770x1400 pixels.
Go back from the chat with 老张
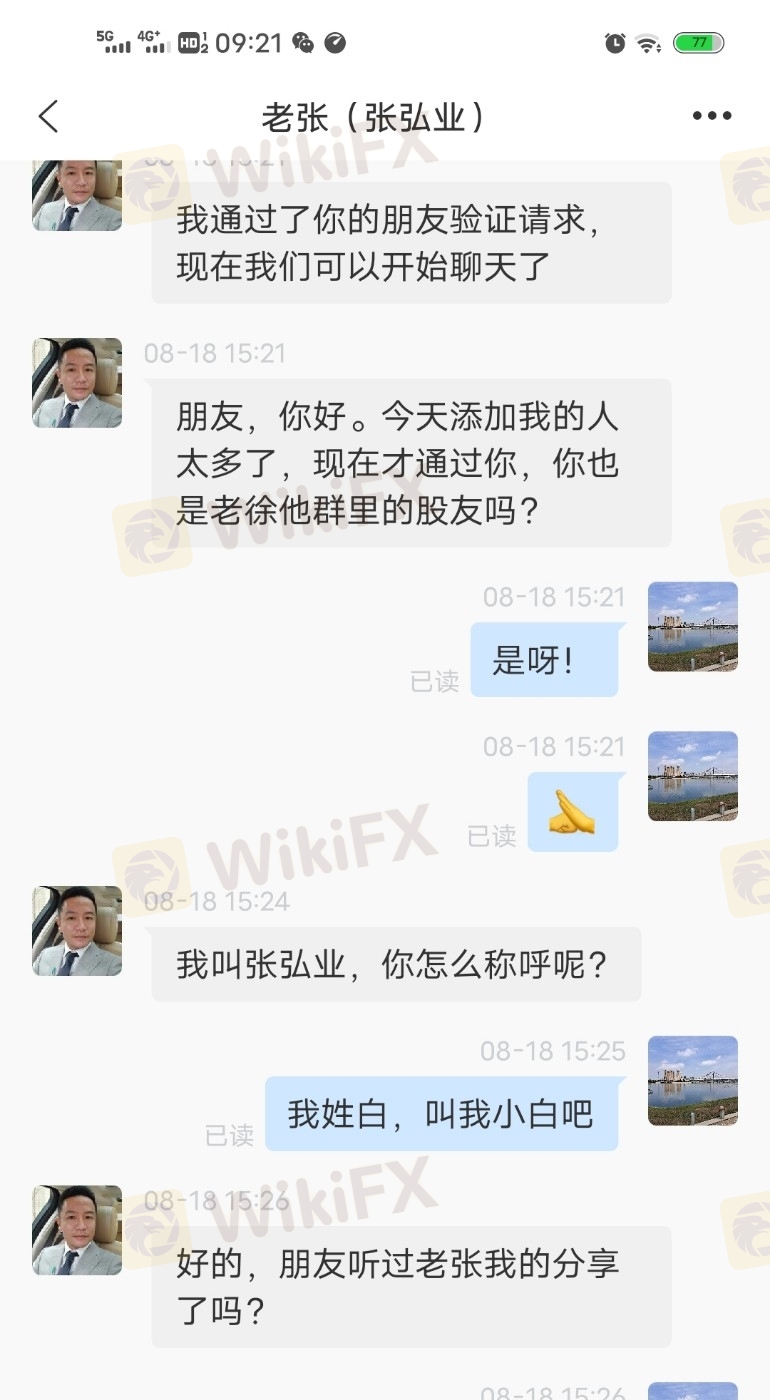coord(48,117)
